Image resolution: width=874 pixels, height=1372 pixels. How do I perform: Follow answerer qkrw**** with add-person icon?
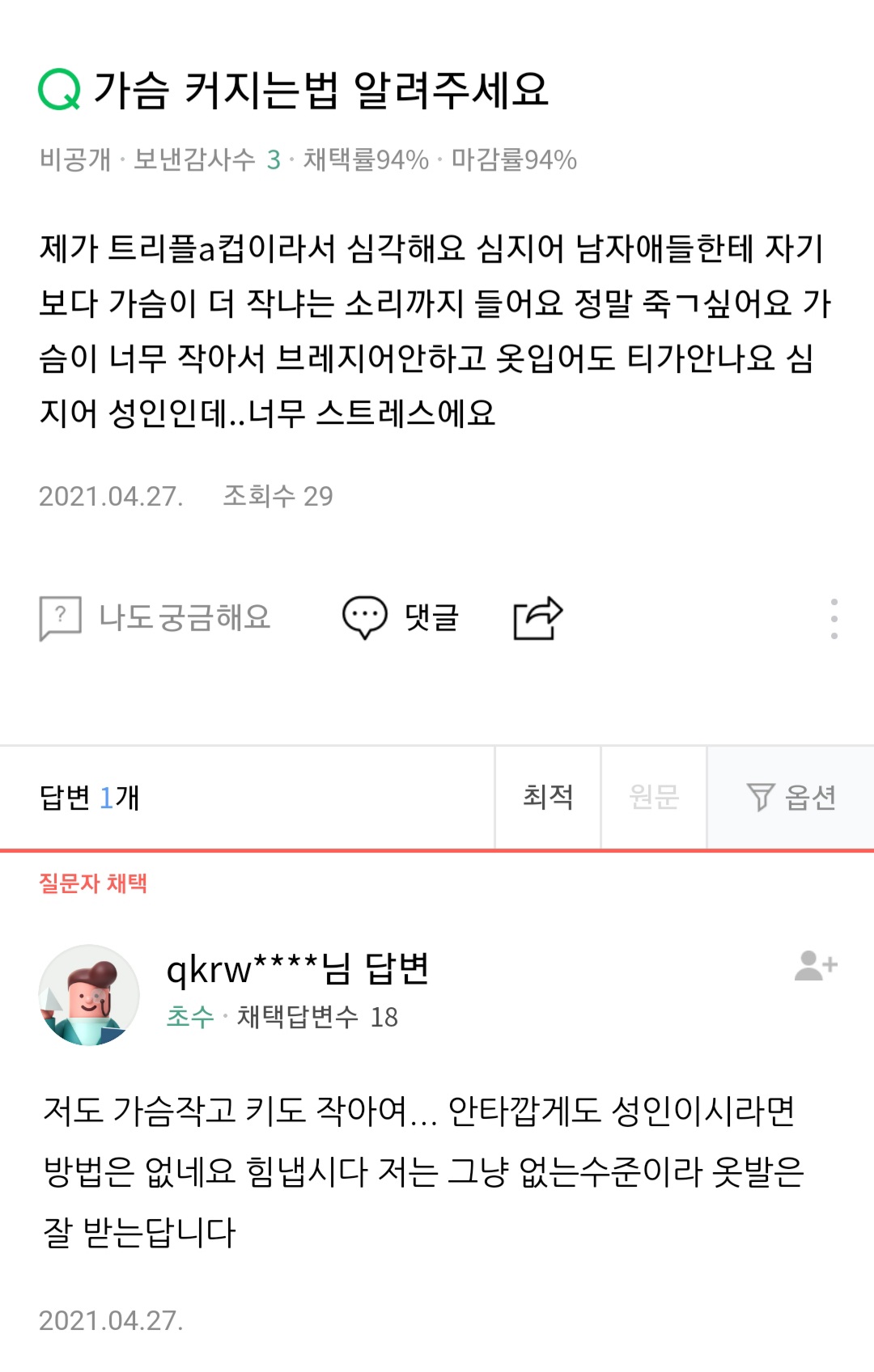816,965
